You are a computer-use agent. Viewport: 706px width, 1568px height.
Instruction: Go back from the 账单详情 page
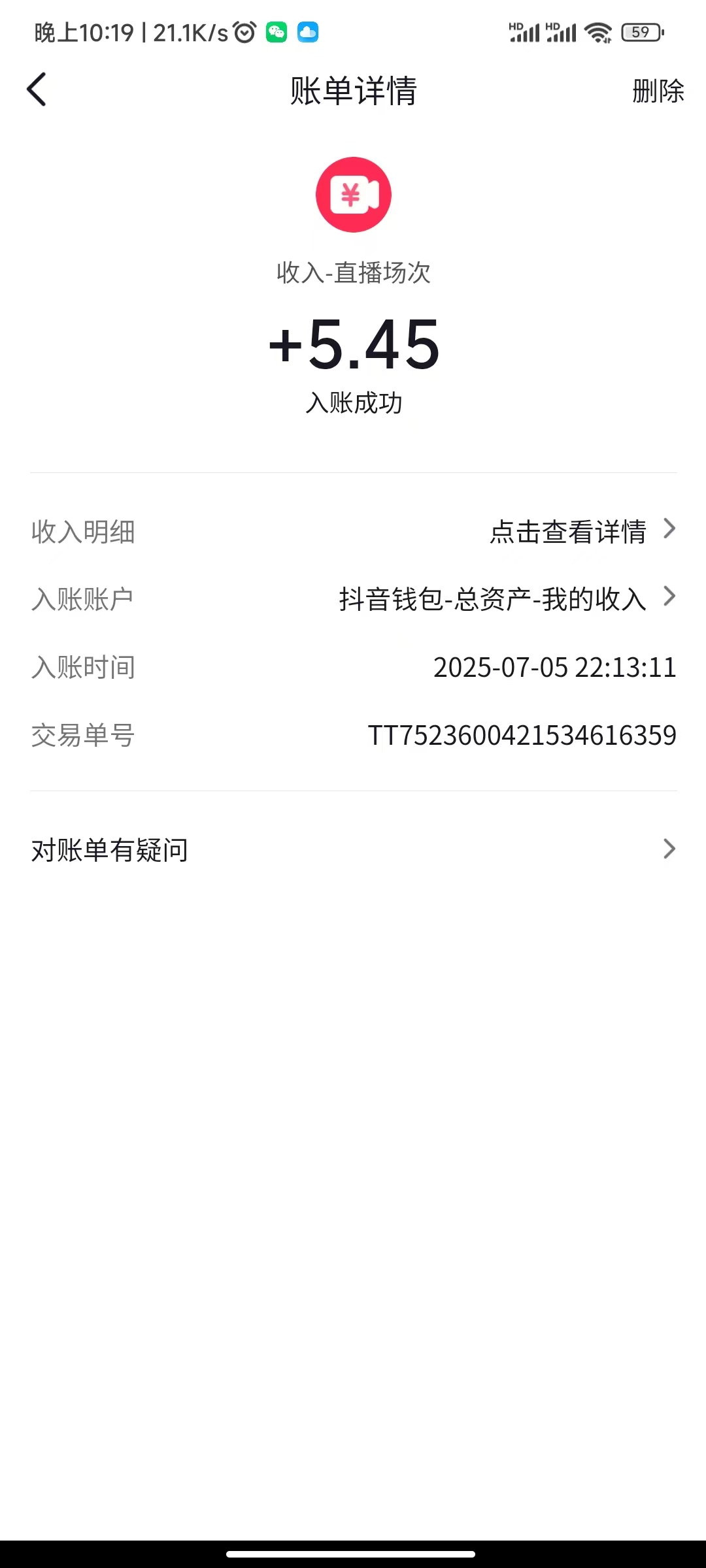point(37,90)
